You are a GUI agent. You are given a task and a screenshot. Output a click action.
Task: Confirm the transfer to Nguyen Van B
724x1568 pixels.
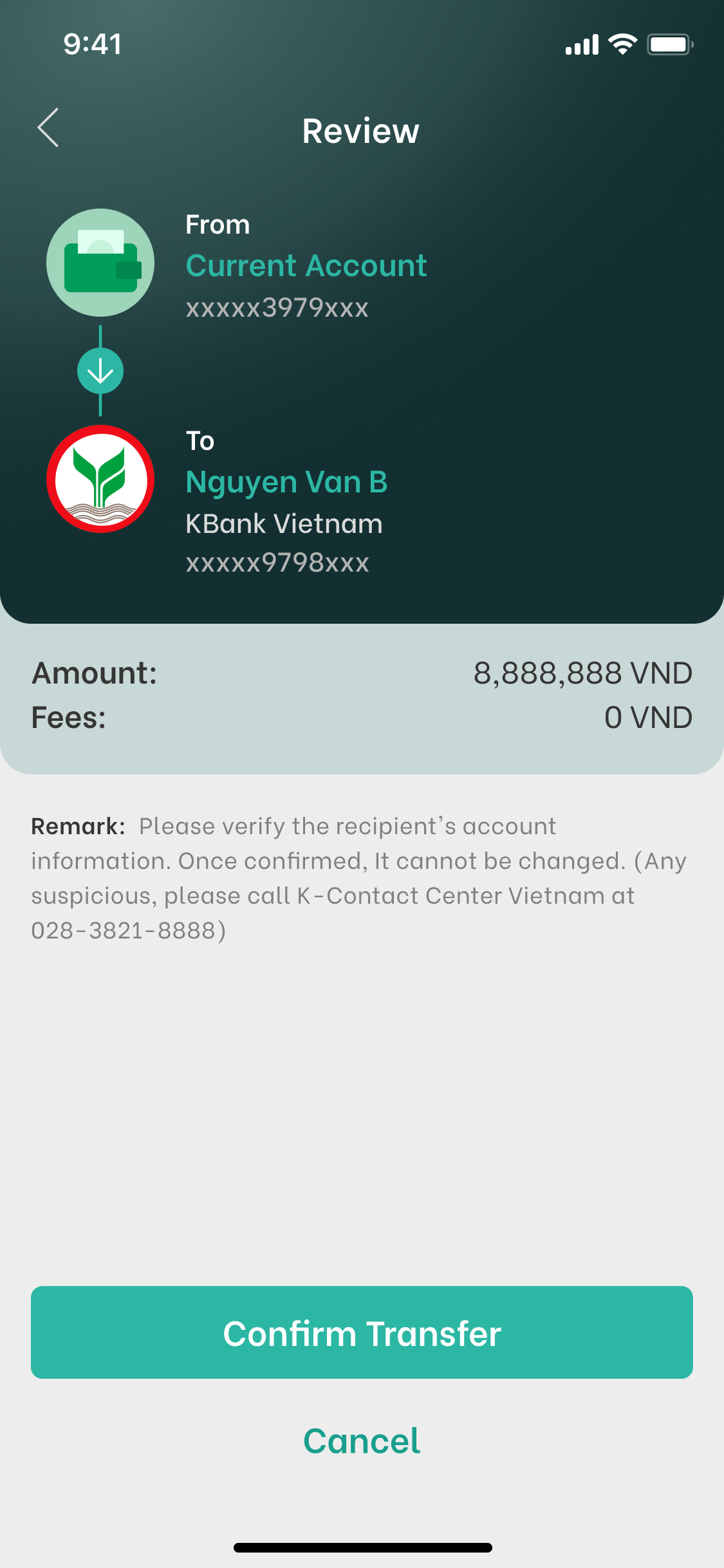point(362,1332)
